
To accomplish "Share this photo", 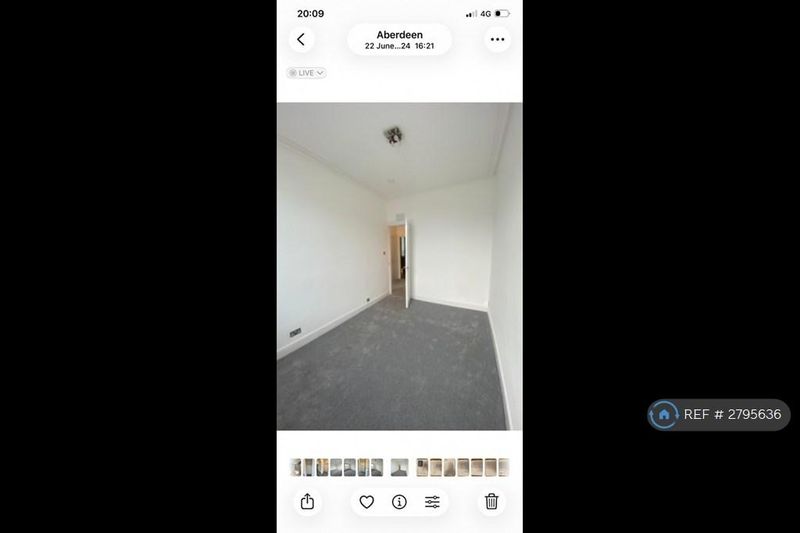I will (x=308, y=502).
